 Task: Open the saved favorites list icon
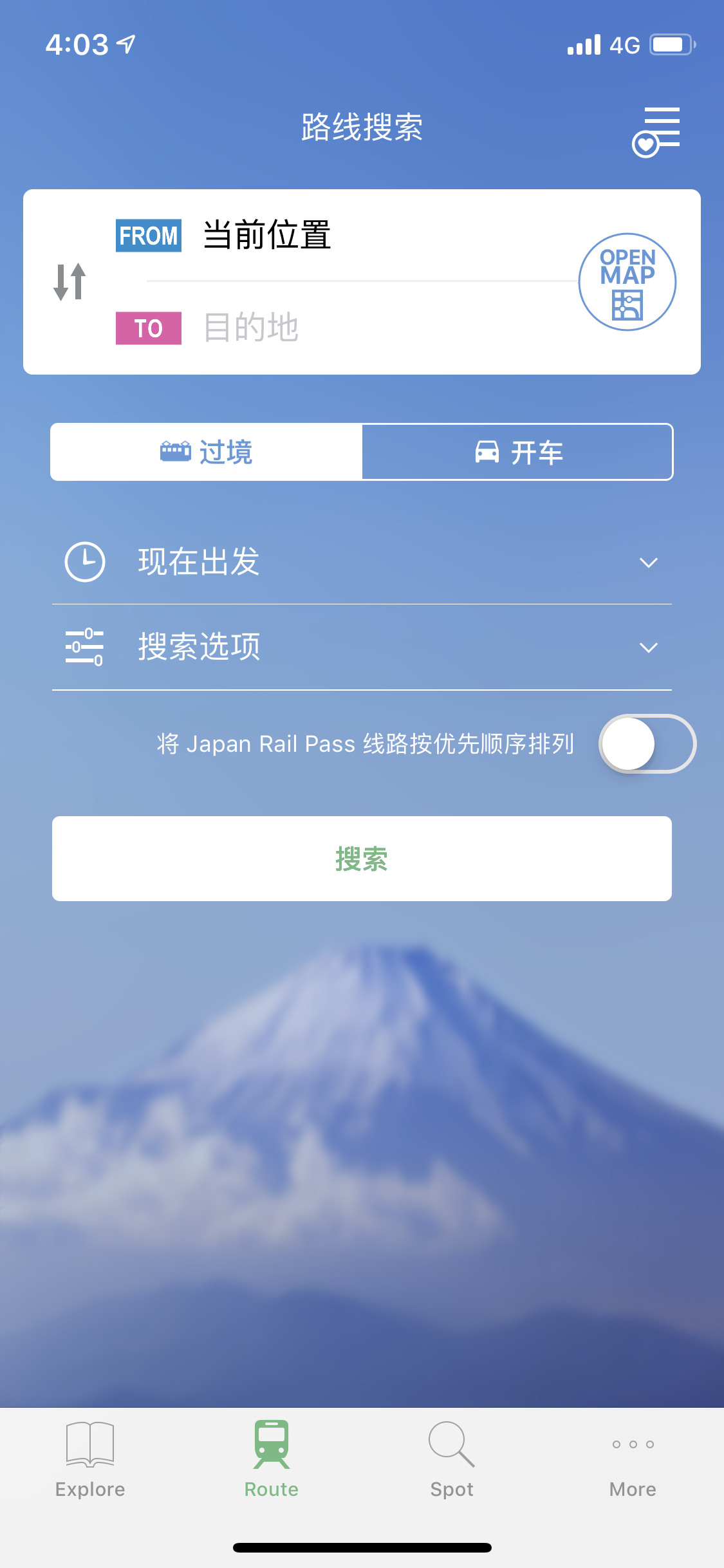[x=656, y=132]
